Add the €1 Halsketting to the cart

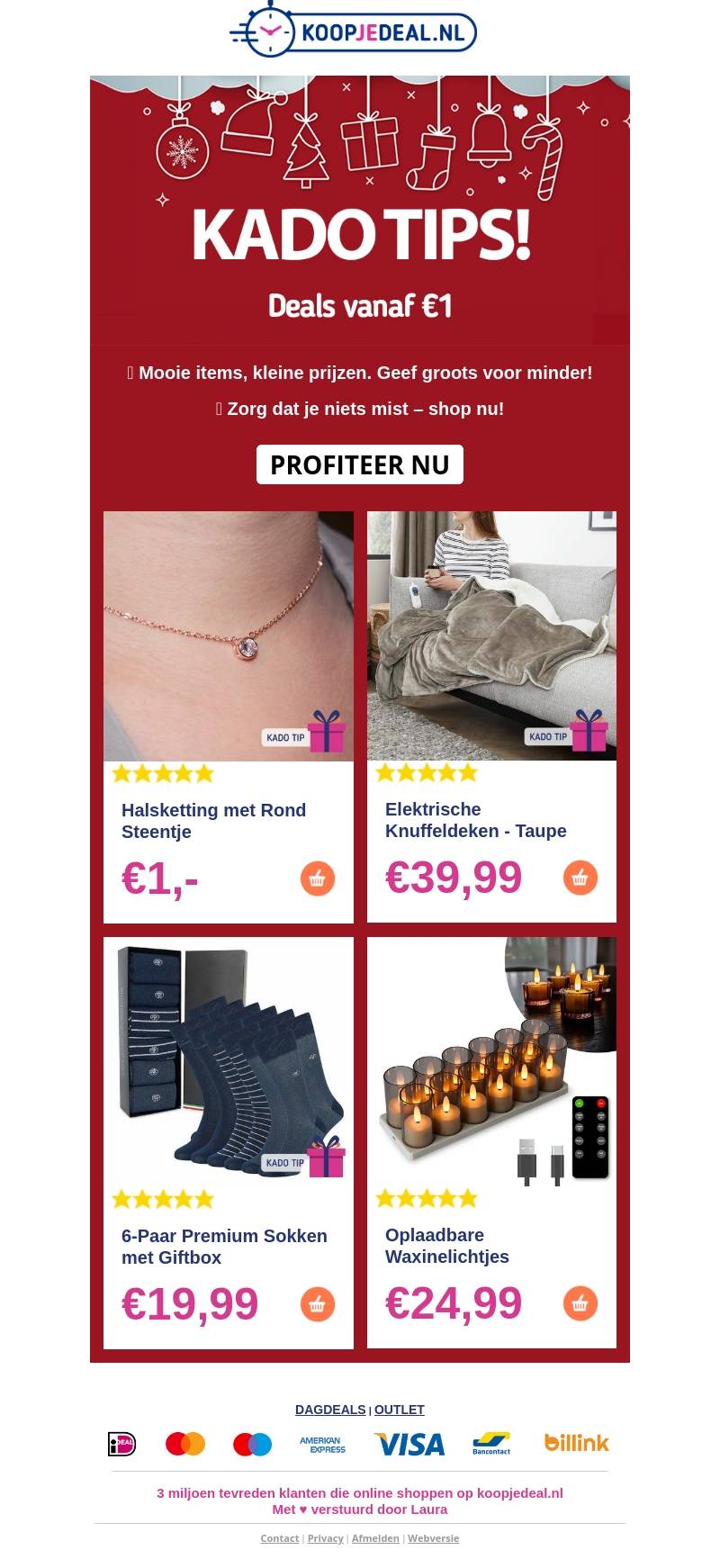click(318, 879)
